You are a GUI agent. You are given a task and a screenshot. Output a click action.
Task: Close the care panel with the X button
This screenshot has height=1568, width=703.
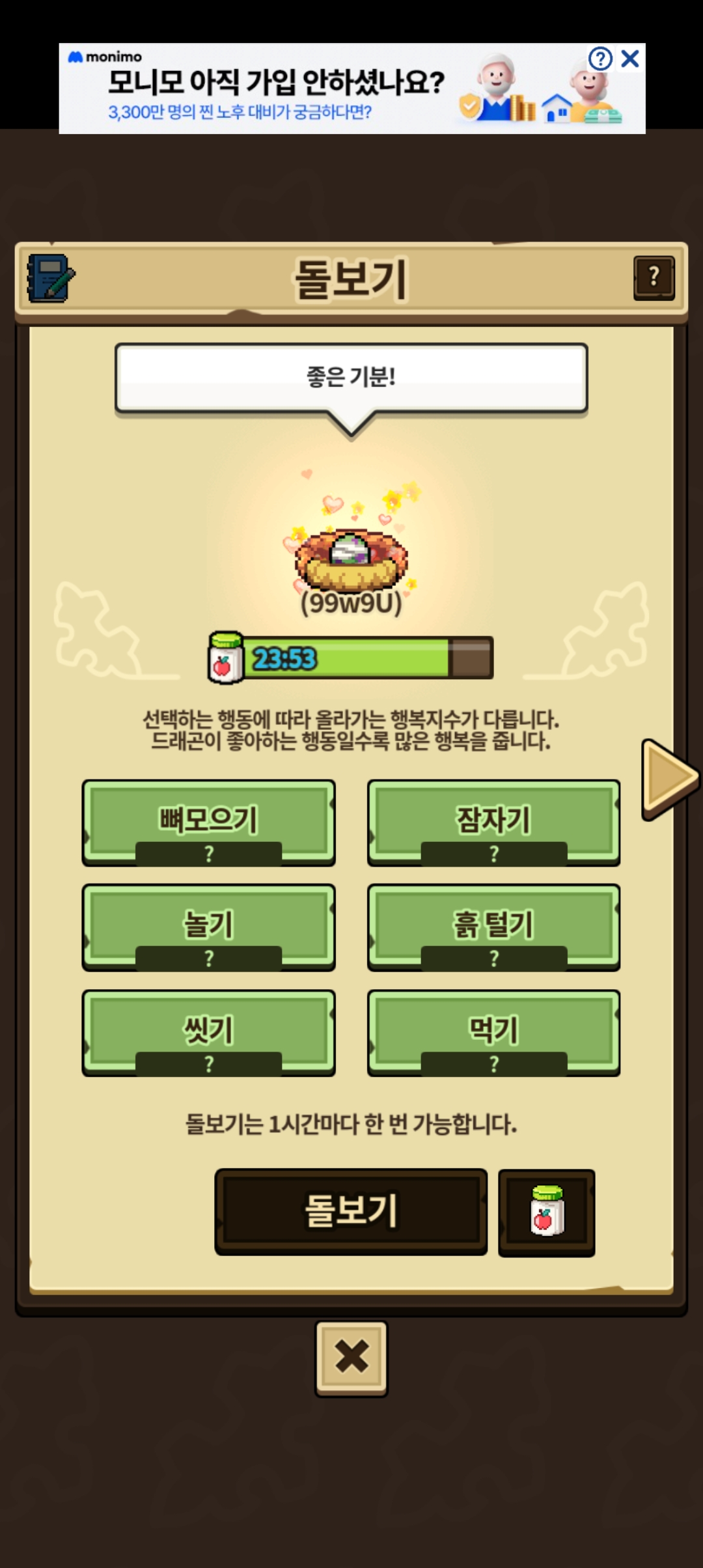tap(351, 1358)
